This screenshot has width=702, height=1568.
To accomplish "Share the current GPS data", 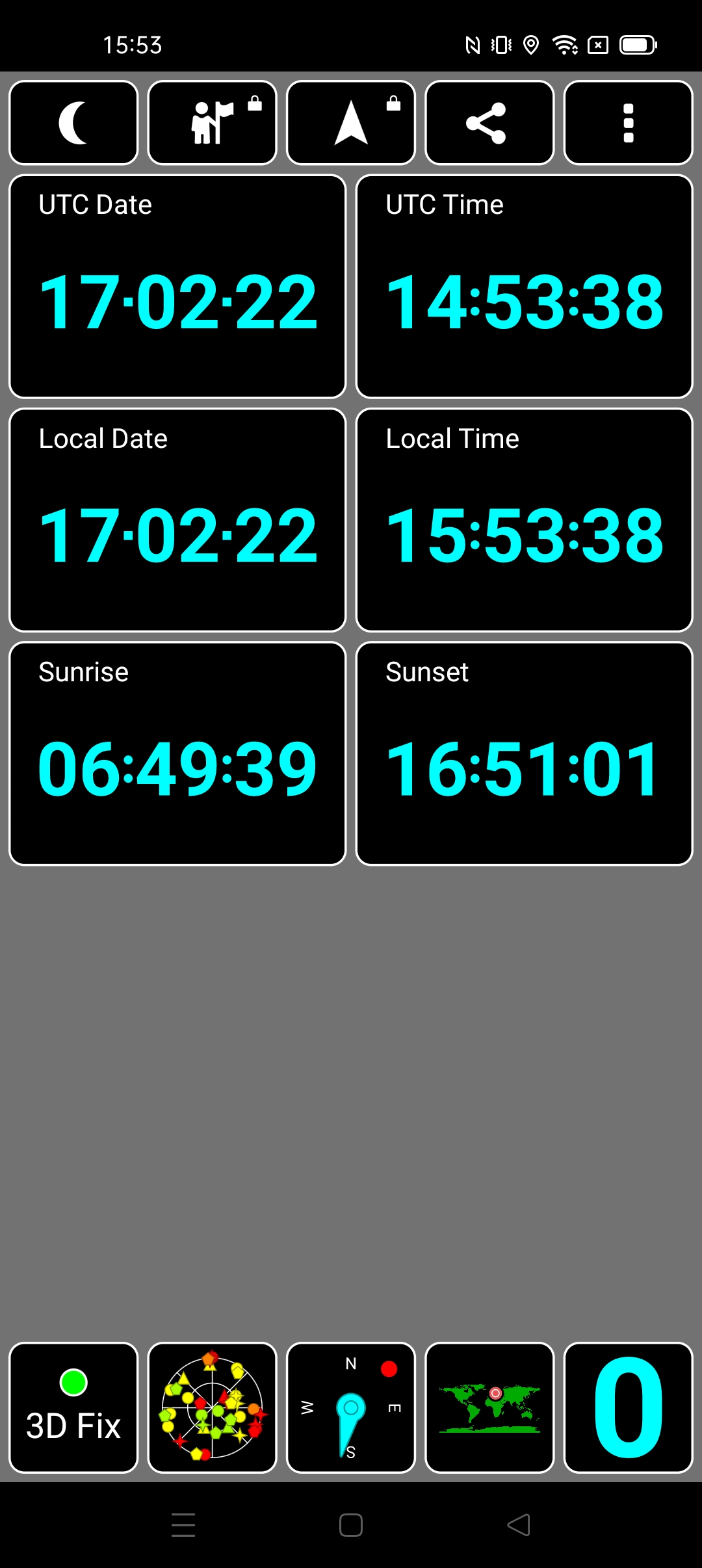I will pyautogui.click(x=489, y=123).
